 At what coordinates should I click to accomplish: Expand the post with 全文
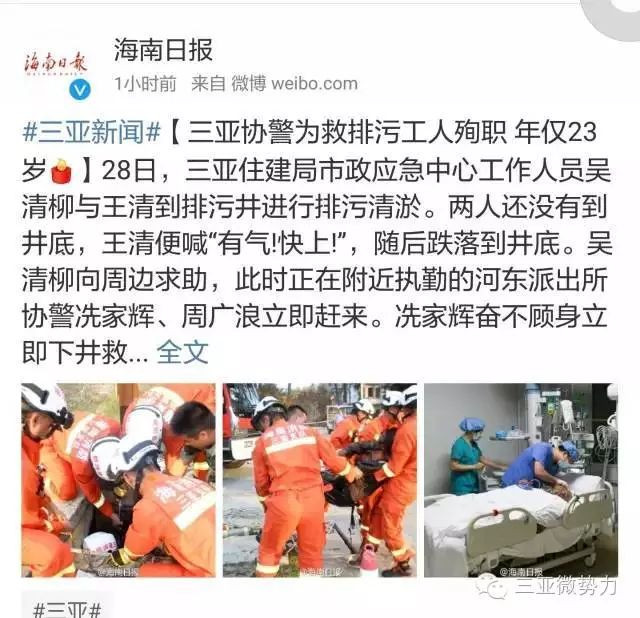click(183, 352)
